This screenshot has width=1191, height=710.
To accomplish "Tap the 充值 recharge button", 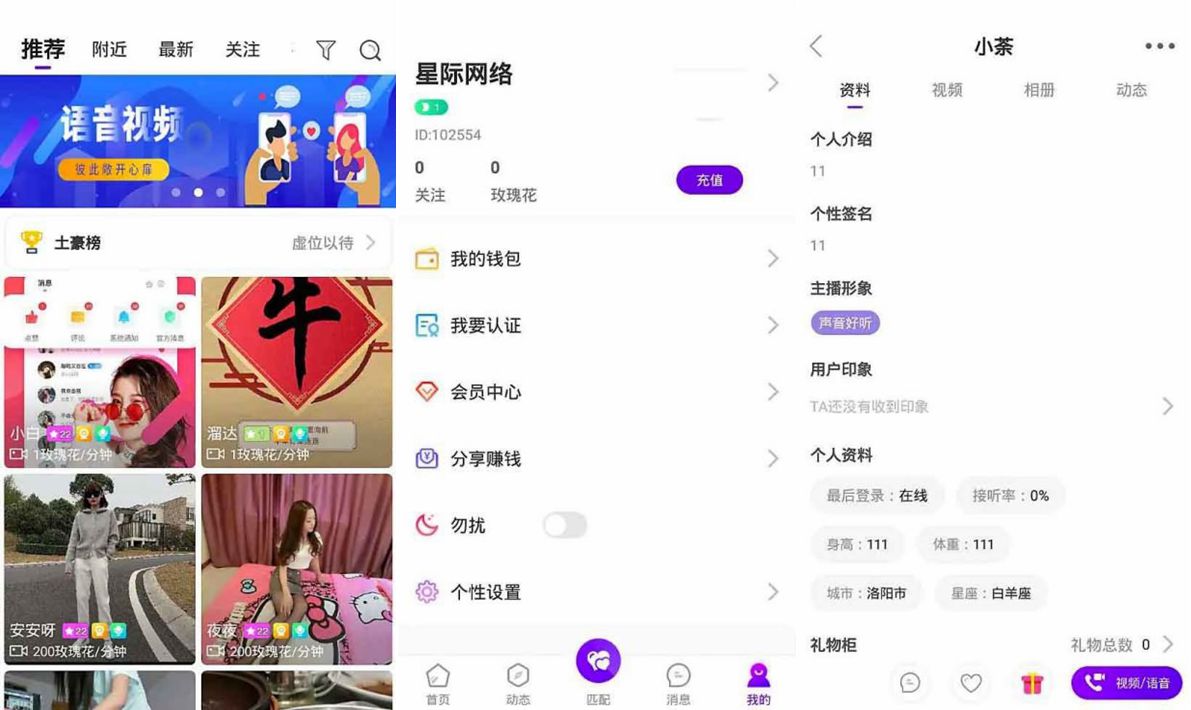I will [709, 180].
